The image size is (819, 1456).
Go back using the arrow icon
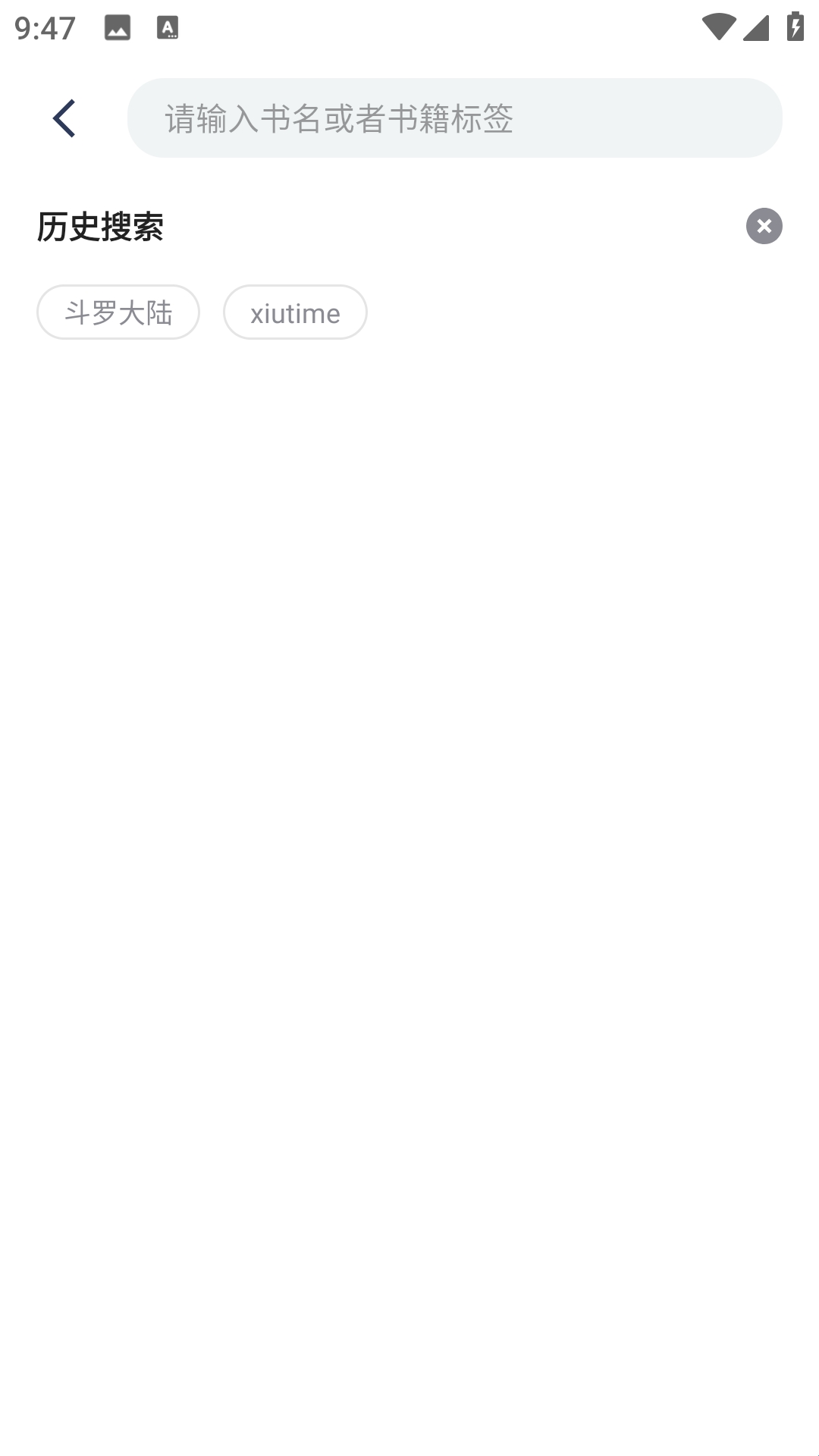tap(64, 118)
